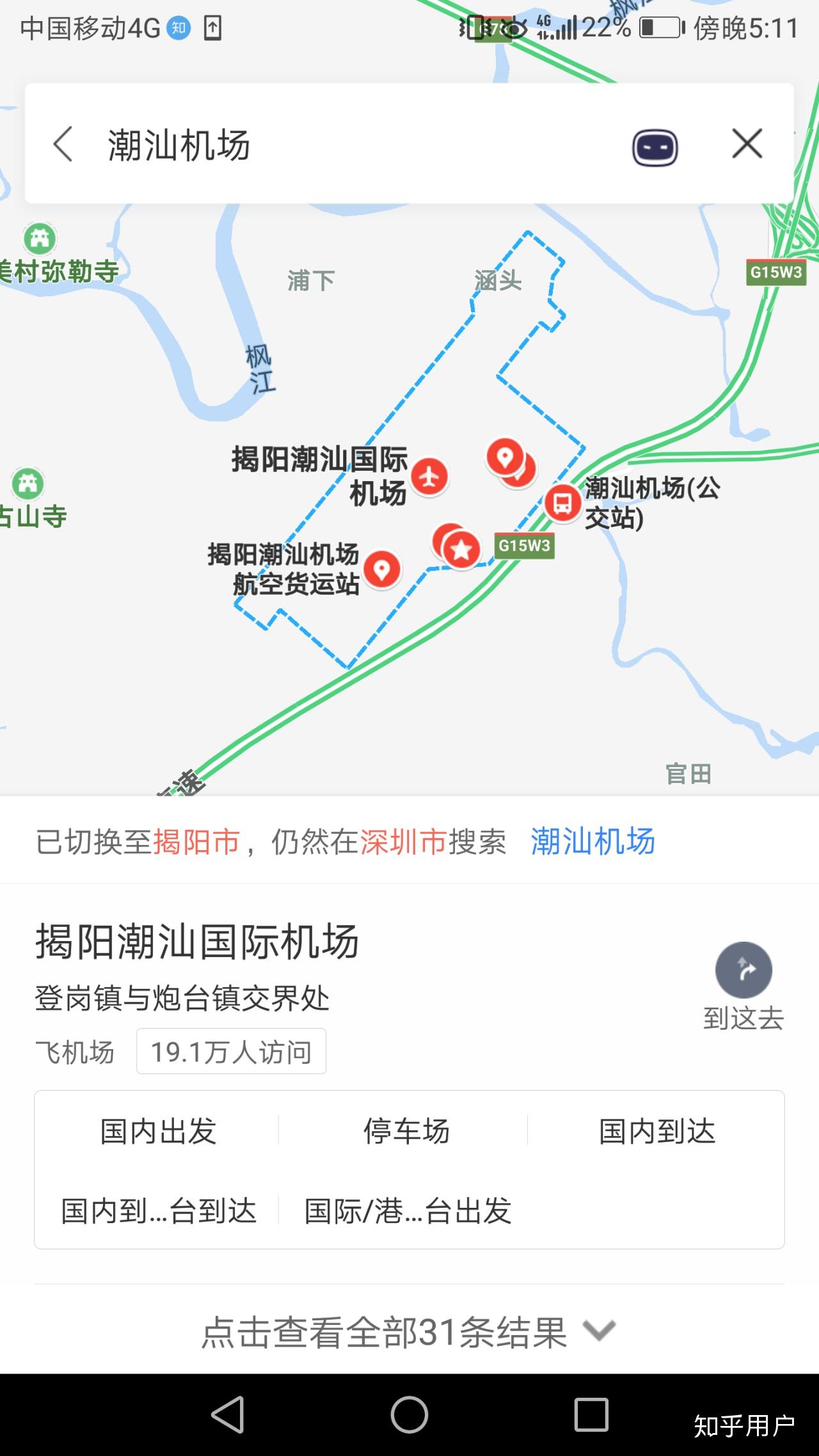The height and width of the screenshot is (1456, 819).
Task: Open 揭阳潮汕国际机场 result details
Action: pyautogui.click(x=197, y=942)
